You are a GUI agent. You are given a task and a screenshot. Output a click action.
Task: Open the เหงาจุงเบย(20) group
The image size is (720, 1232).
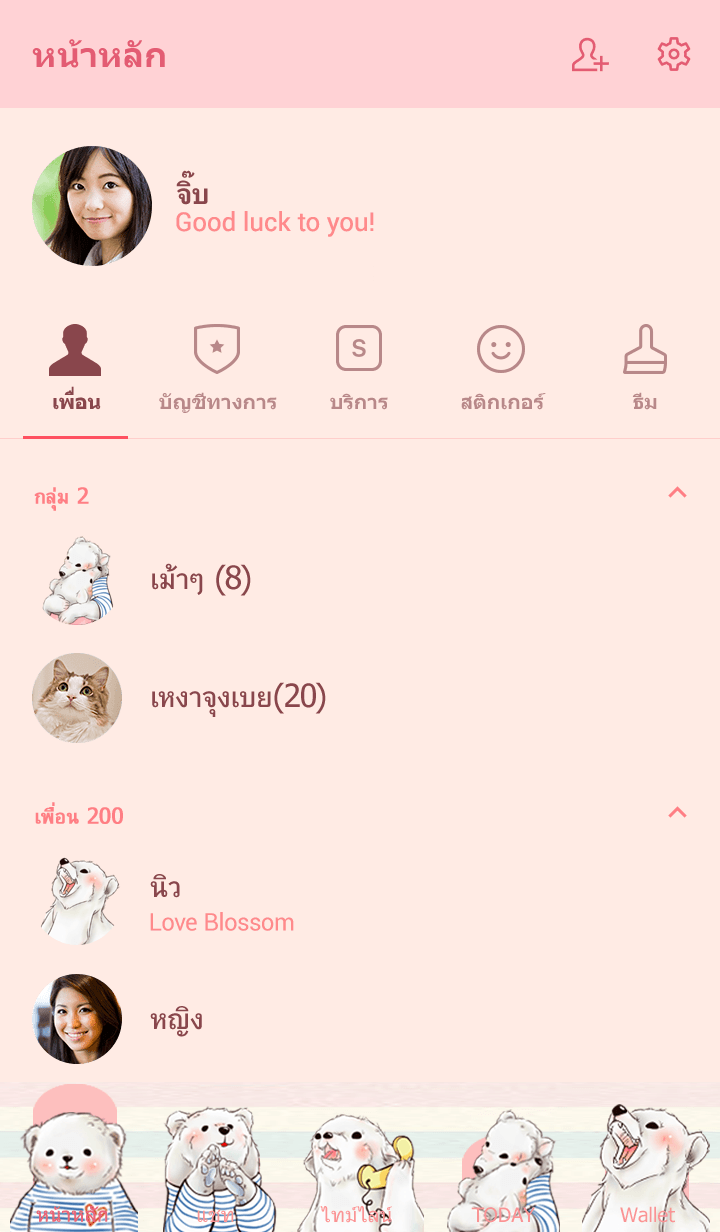238,698
